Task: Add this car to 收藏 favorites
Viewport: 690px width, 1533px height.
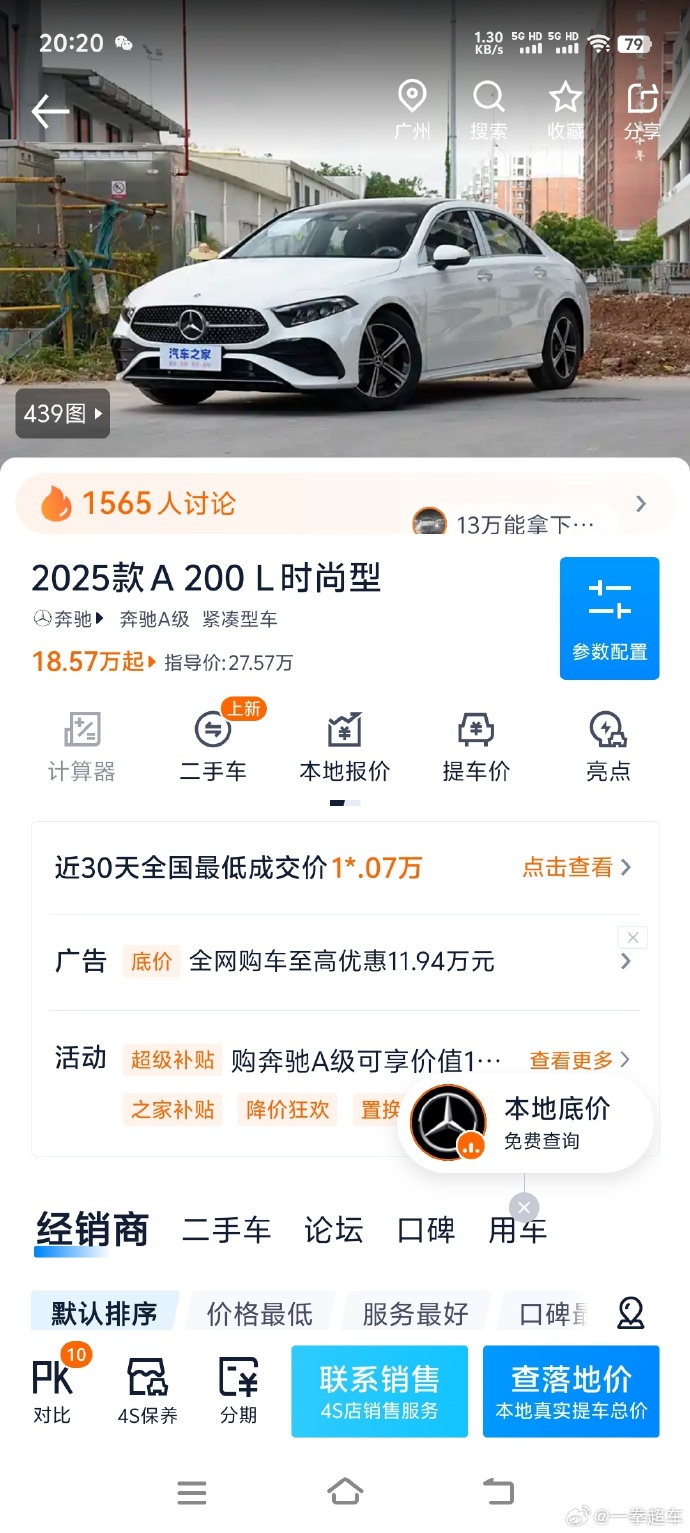Action: click(565, 110)
